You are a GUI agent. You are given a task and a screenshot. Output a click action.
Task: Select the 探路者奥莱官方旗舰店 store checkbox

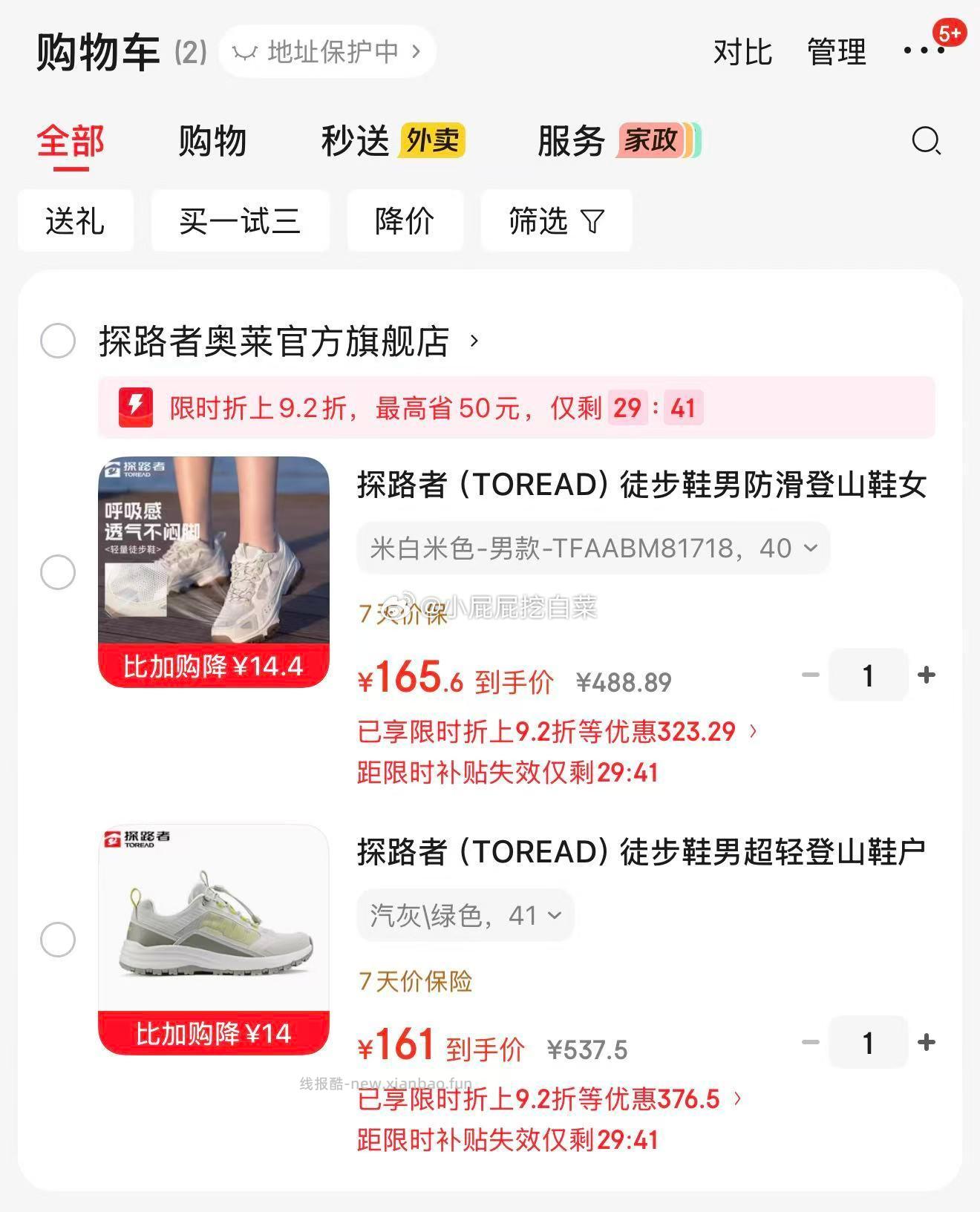click(58, 341)
